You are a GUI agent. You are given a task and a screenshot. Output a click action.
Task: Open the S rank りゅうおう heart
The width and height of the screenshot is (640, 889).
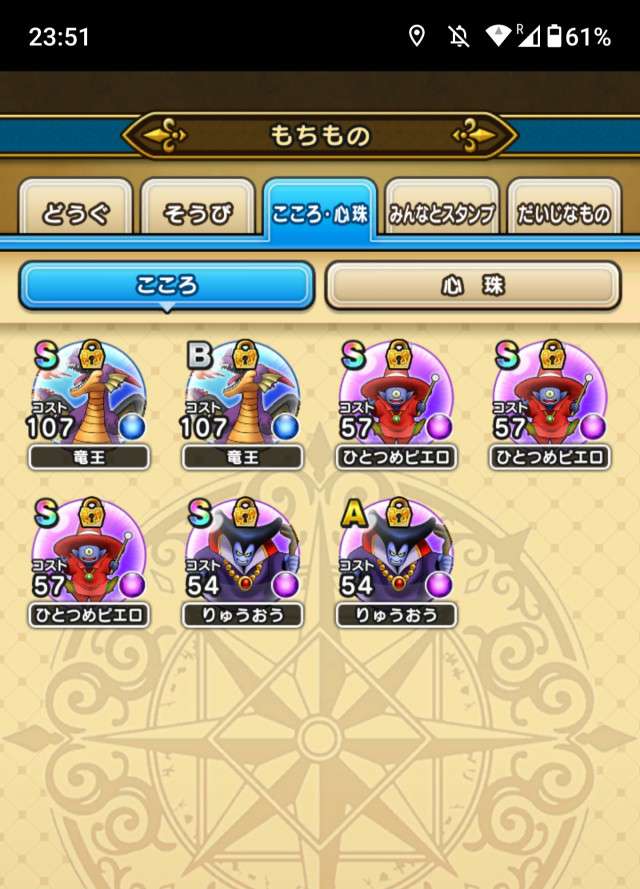tap(243, 558)
